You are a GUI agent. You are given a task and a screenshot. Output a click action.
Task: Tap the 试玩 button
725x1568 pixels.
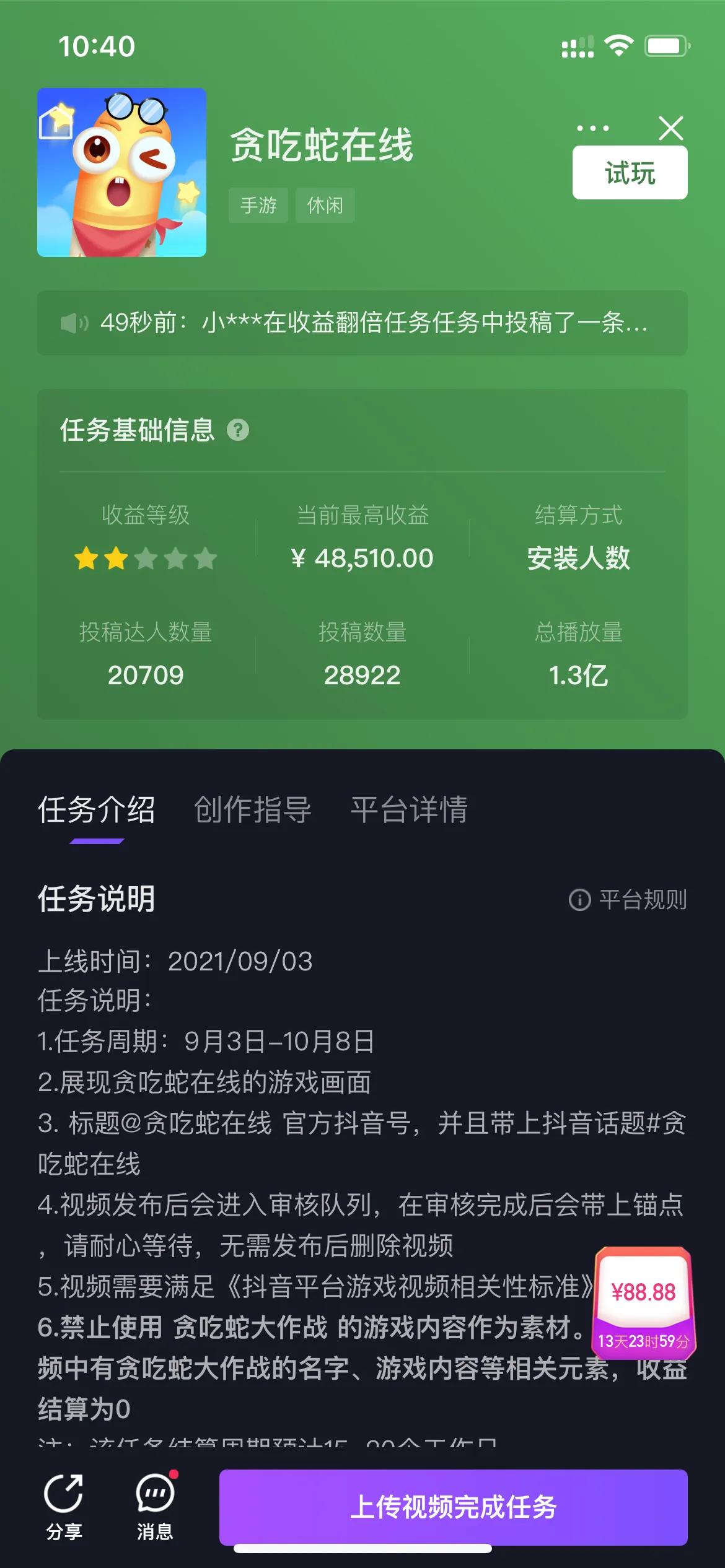click(x=630, y=173)
